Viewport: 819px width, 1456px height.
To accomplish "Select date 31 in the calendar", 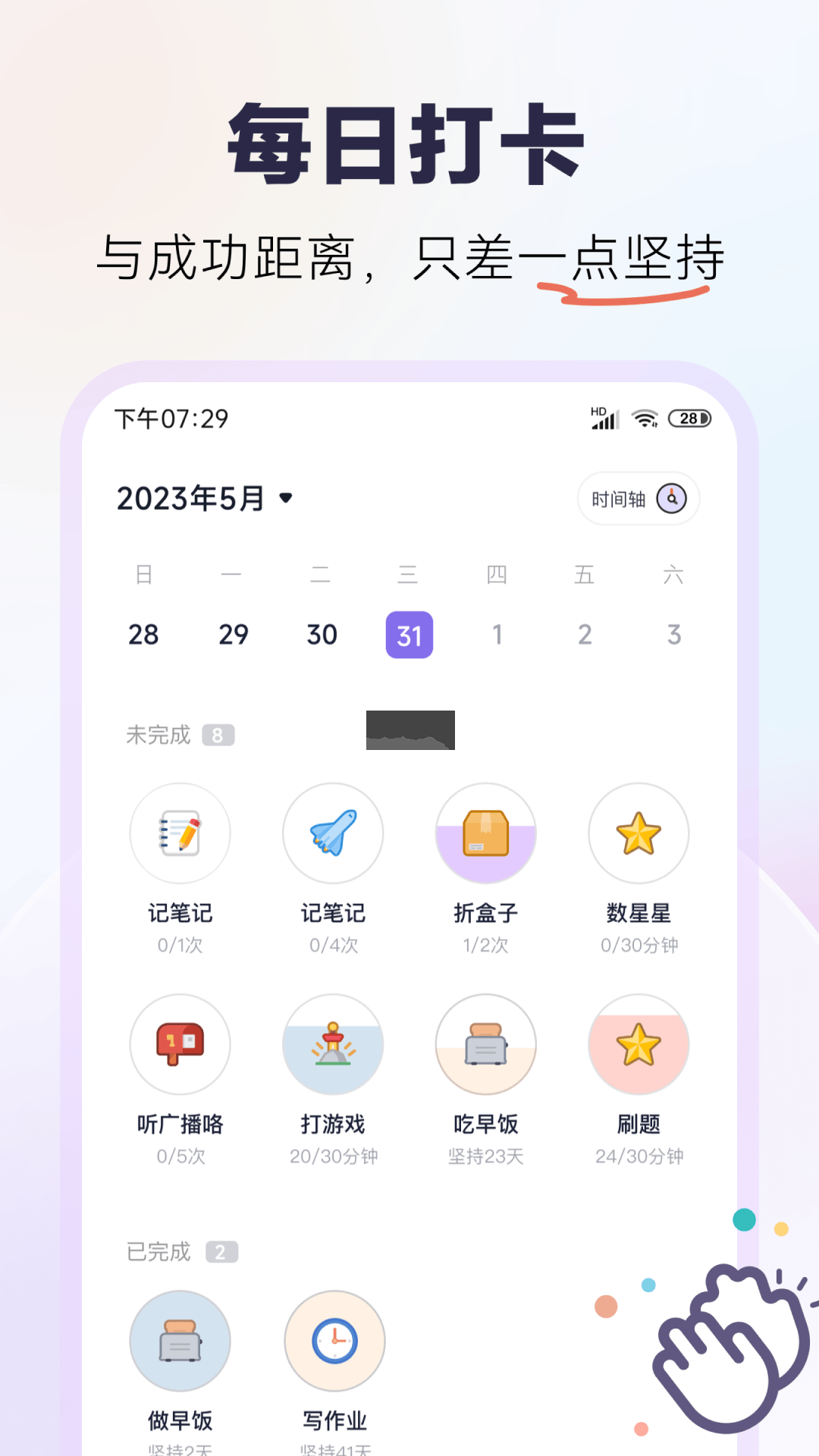I will [x=409, y=635].
